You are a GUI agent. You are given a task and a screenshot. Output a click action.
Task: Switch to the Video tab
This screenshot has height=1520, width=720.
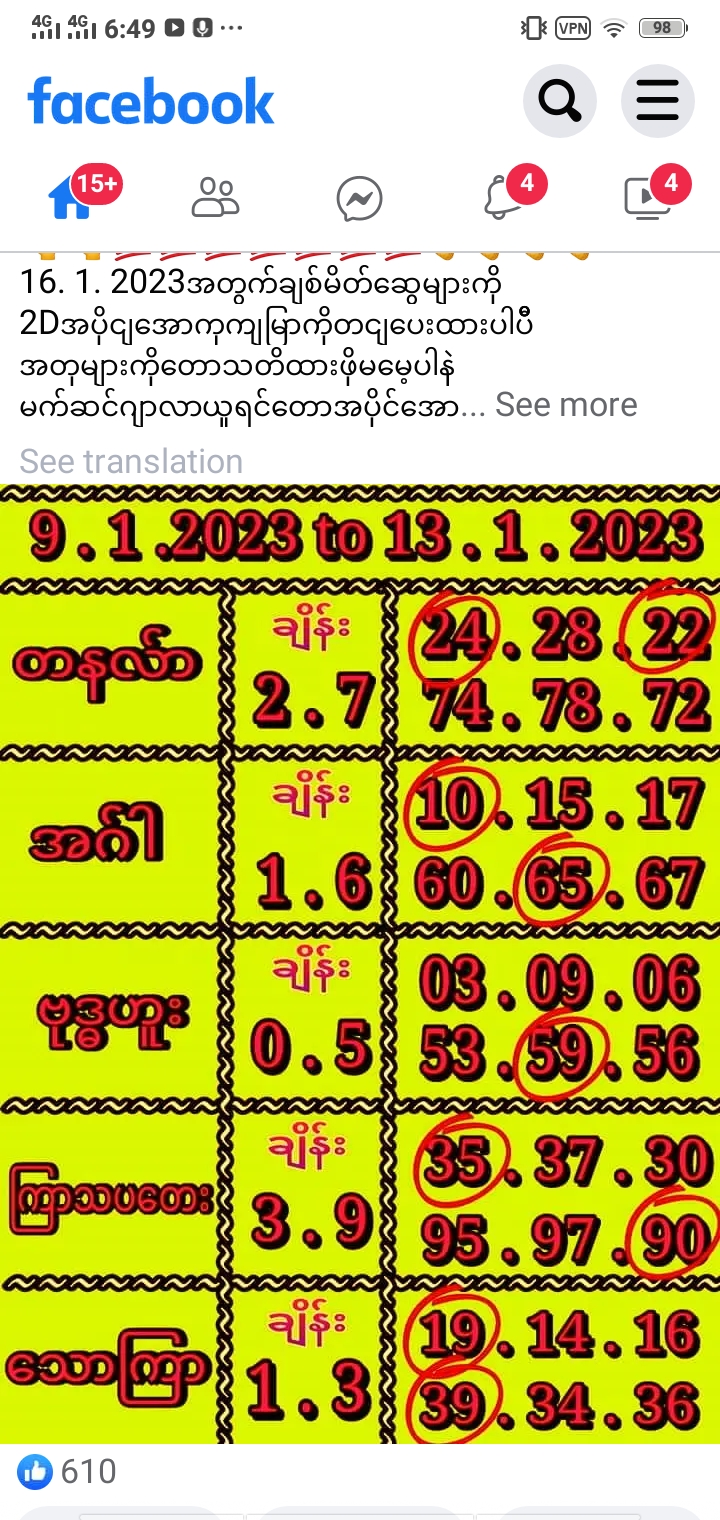(647, 198)
